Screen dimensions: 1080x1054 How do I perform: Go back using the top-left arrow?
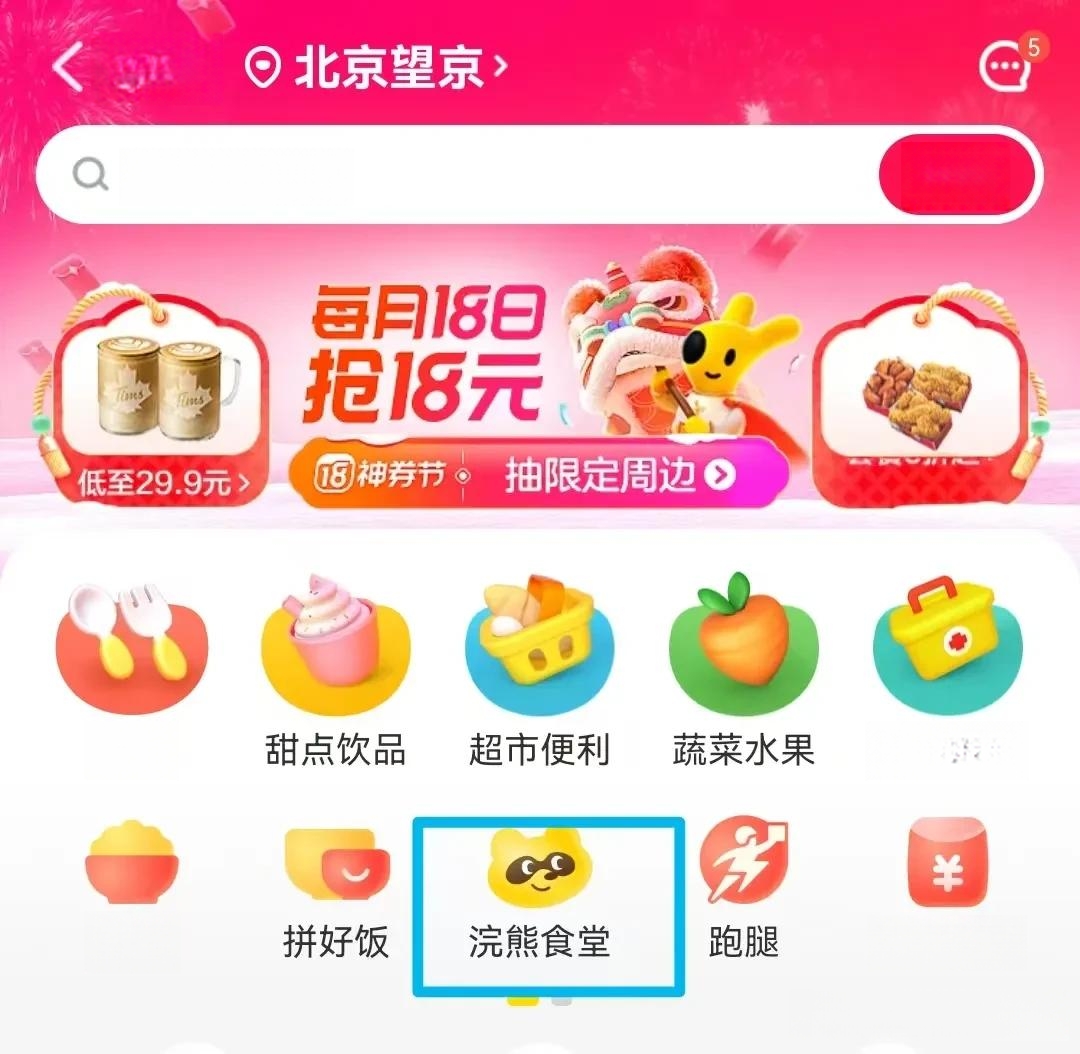(69, 68)
